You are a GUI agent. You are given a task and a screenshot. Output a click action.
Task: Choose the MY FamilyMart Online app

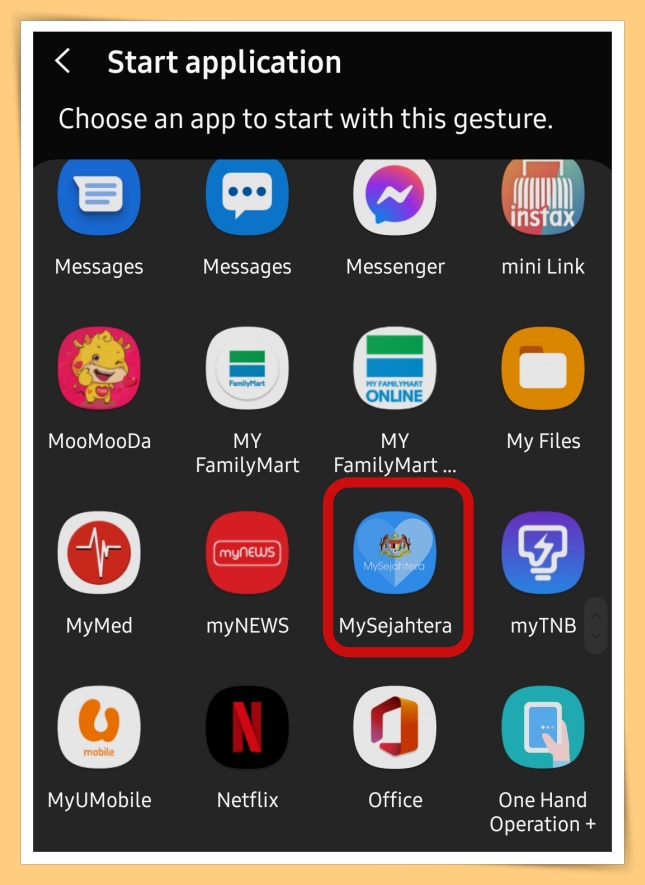tap(395, 369)
